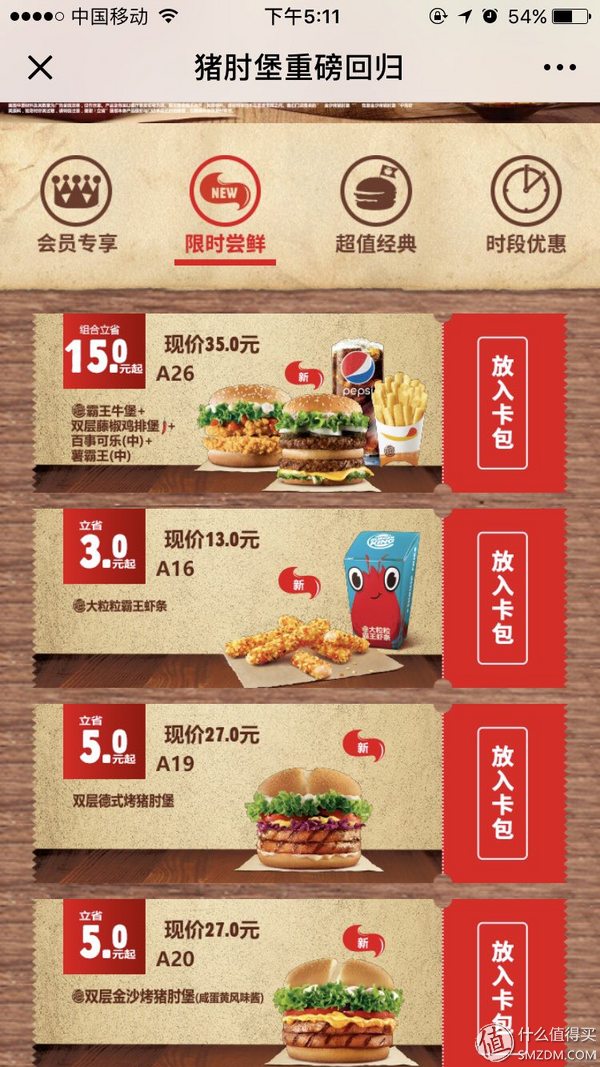Screen dimensions: 600x1067
Task: Collect the A20 双层金沙烤猪肘堡 coupon
Action: click(502, 985)
